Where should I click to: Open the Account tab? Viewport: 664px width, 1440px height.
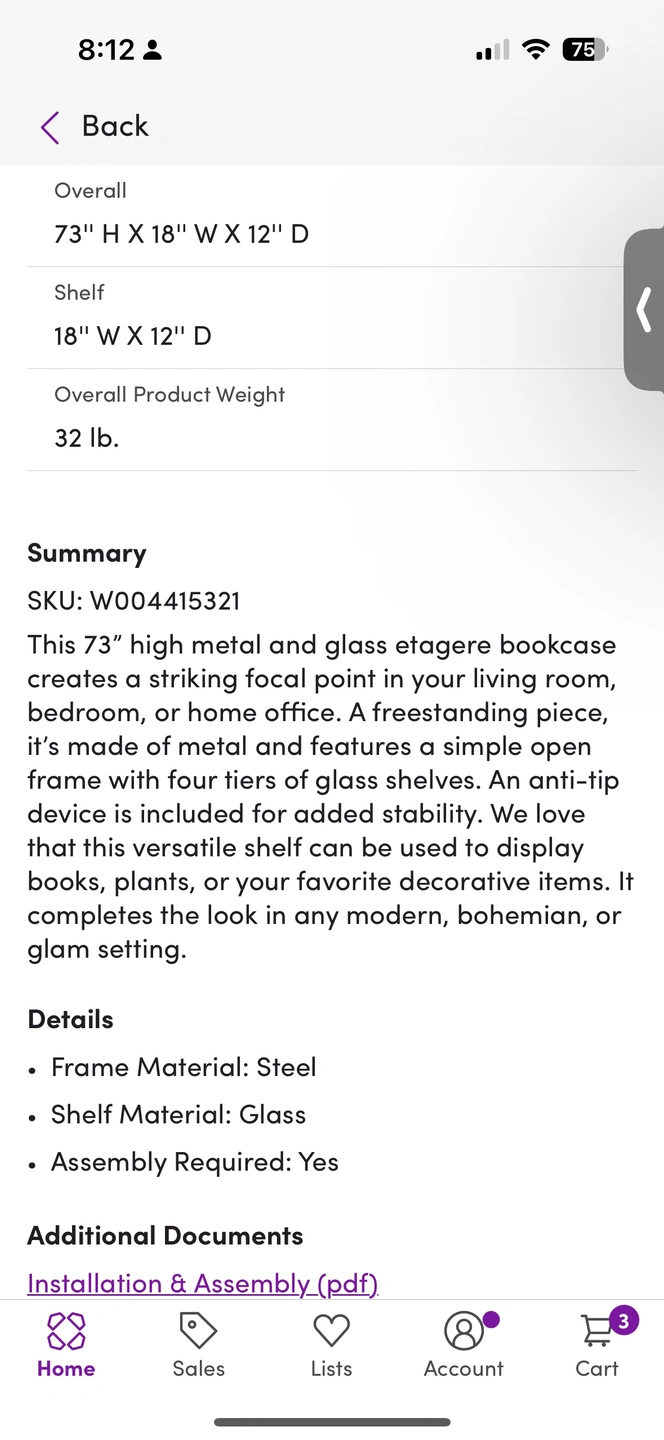click(x=463, y=1346)
